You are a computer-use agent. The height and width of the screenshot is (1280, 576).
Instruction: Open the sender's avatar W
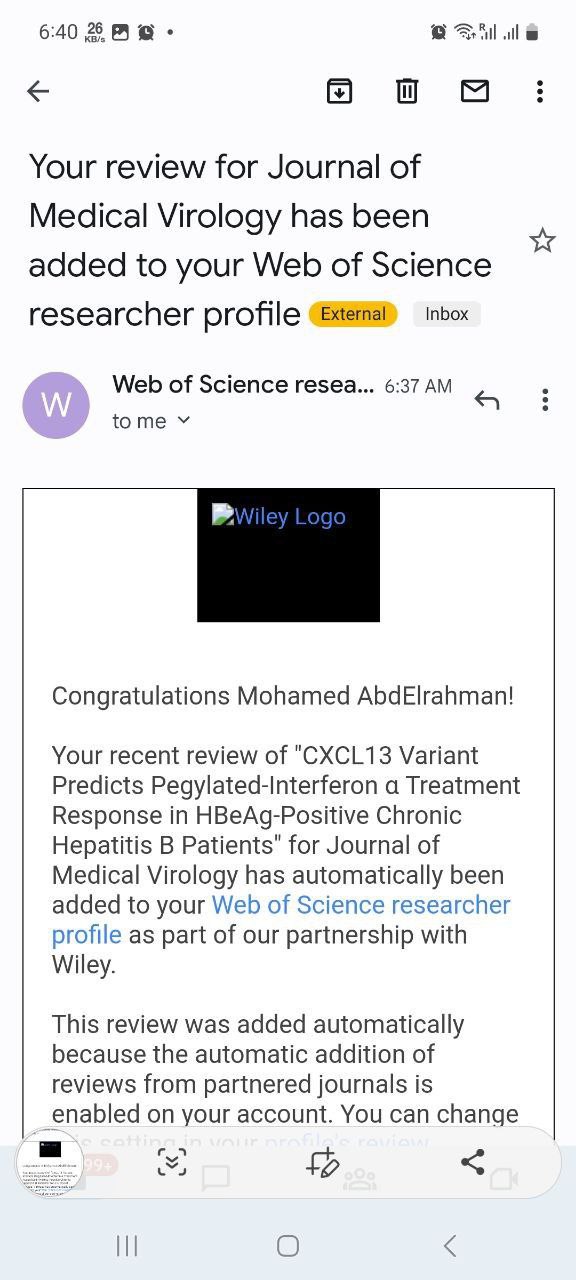(56, 405)
